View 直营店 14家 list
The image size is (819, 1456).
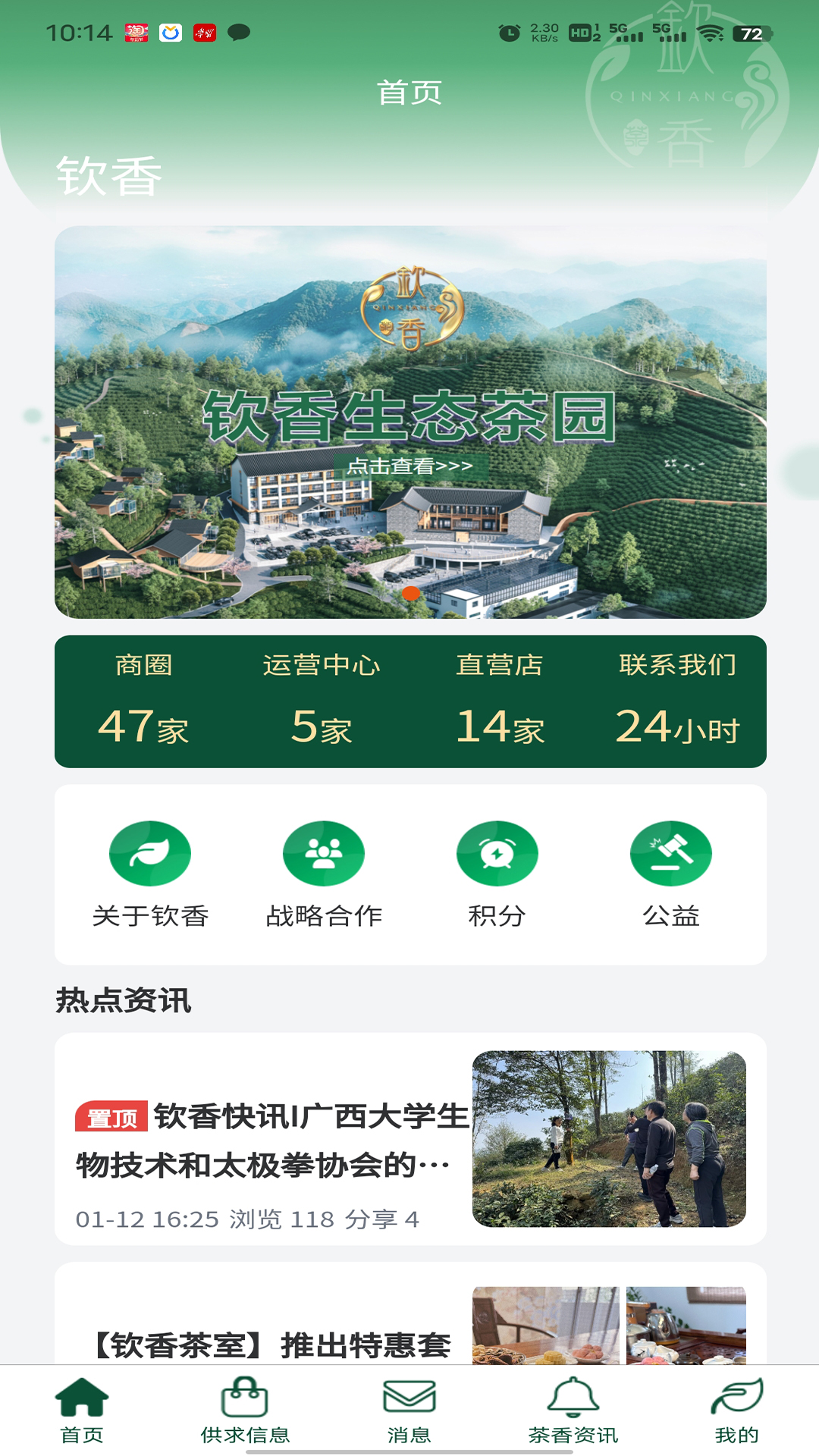[x=500, y=701]
